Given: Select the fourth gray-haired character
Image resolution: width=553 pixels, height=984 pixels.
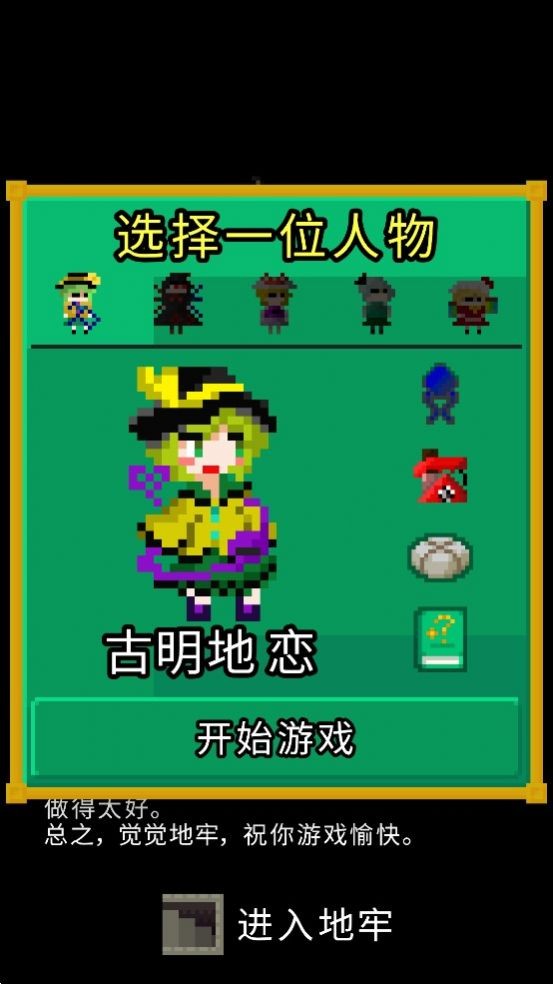Looking at the screenshot, I should pyautogui.click(x=375, y=303).
